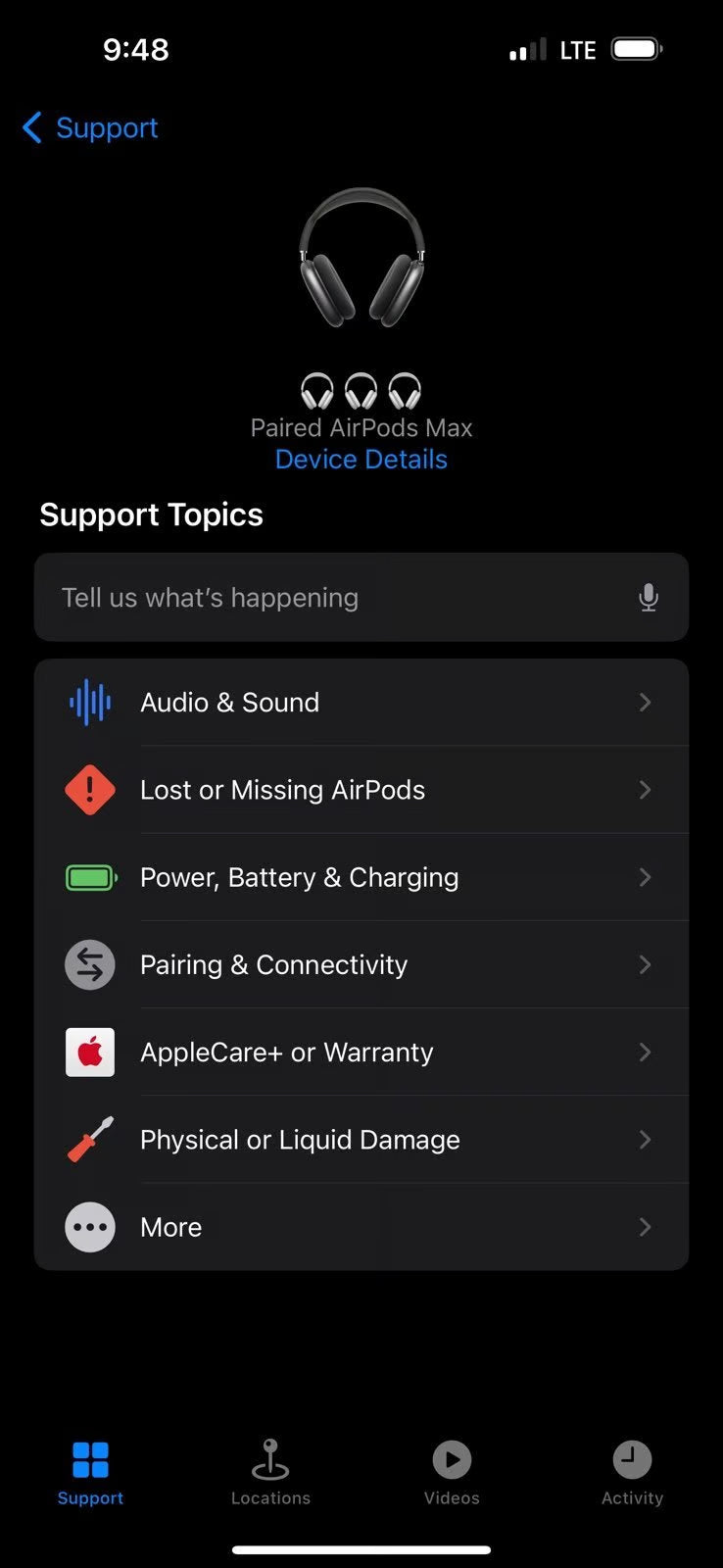Open the More topics chevron
This screenshot has height=1568, width=723.
(x=645, y=1227)
